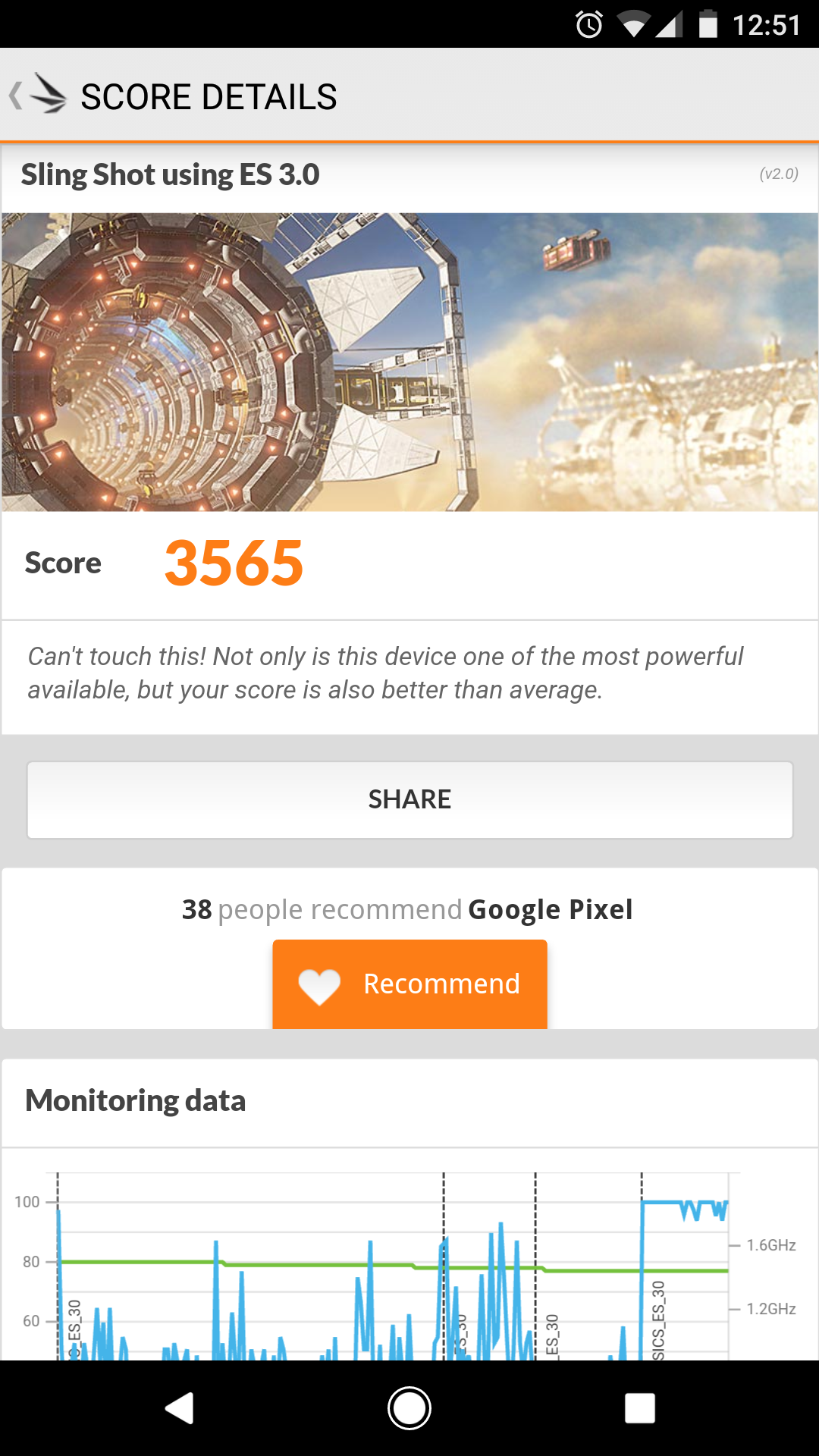Go back using the 3DMark header arrow
Viewport: 819px width, 1456px height.
[38, 96]
